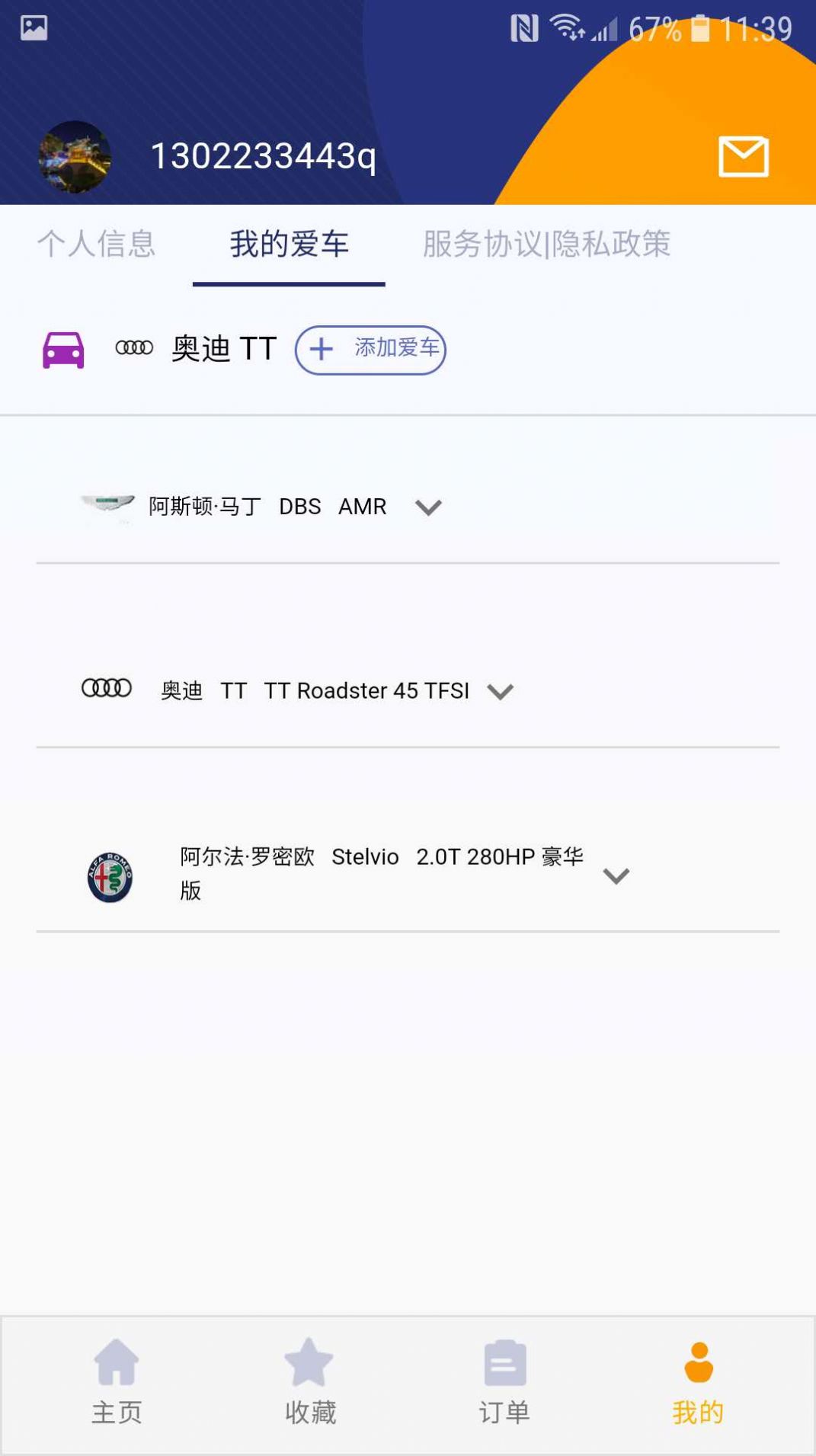
Task: Open the 服务协议|隐私政策 tab
Action: tap(547, 245)
